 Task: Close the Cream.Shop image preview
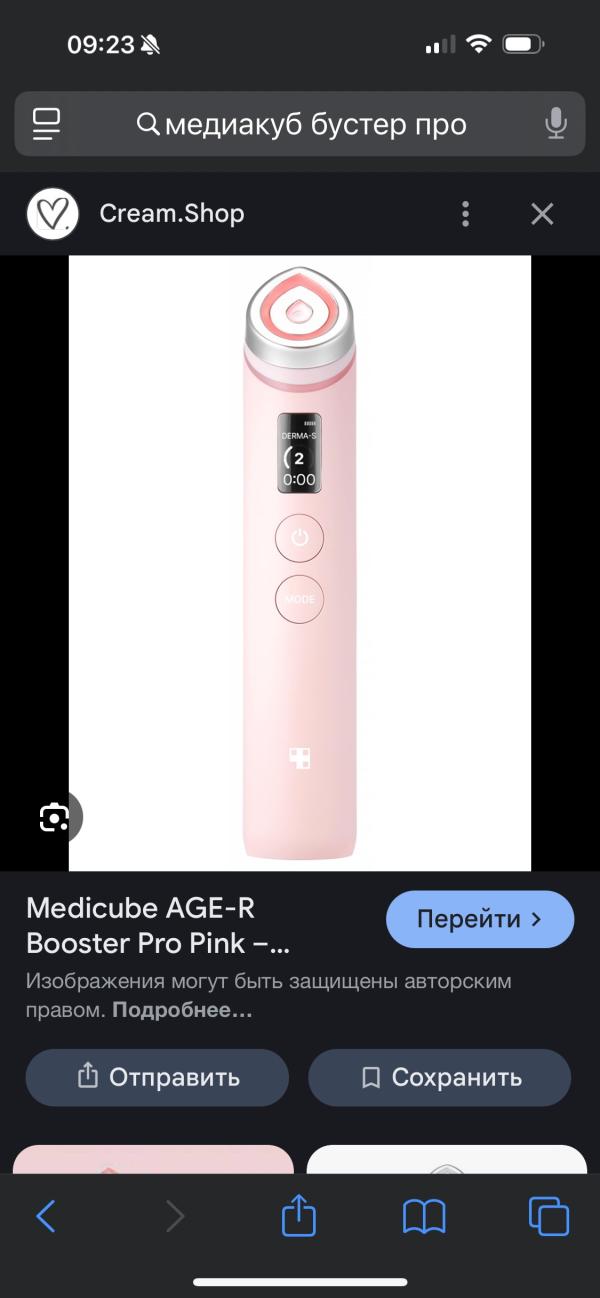(542, 213)
